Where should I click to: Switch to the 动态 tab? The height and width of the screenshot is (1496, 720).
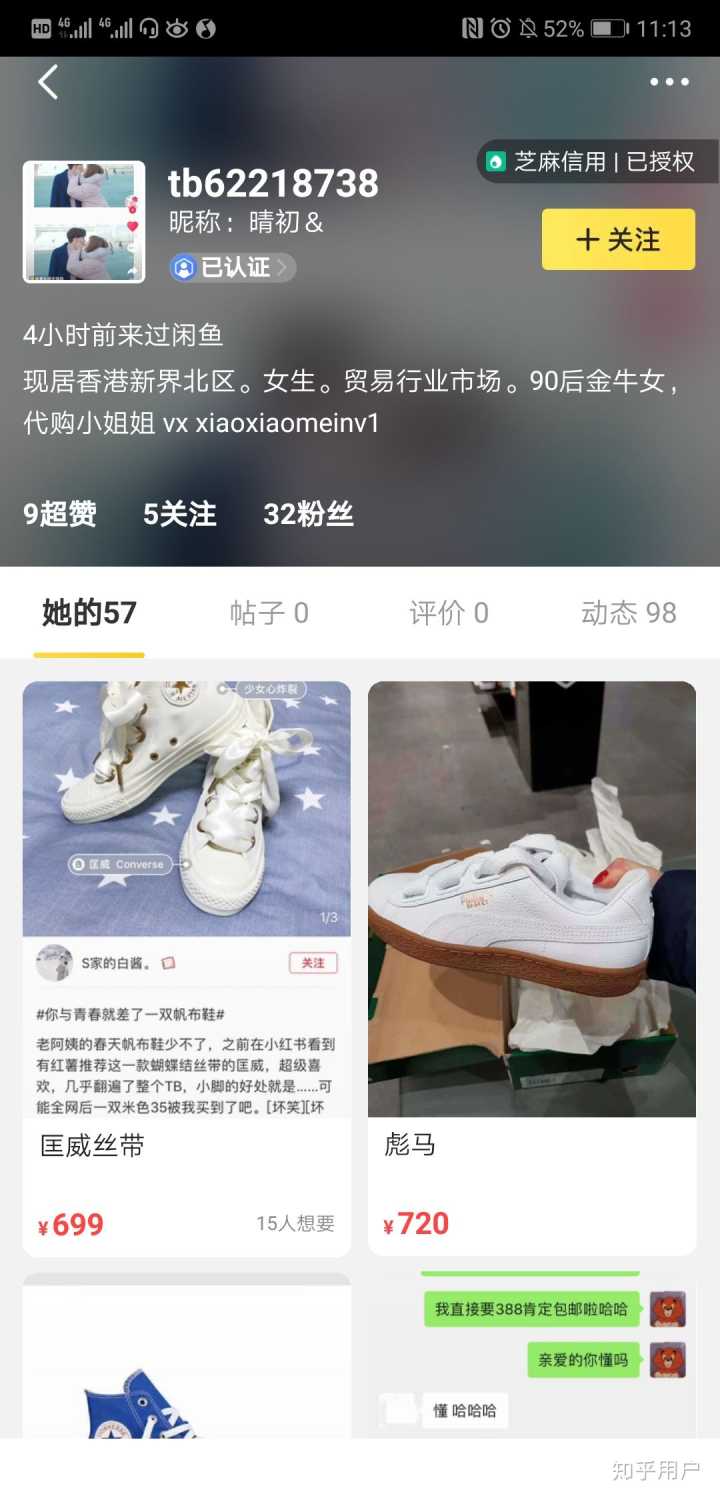pos(628,613)
